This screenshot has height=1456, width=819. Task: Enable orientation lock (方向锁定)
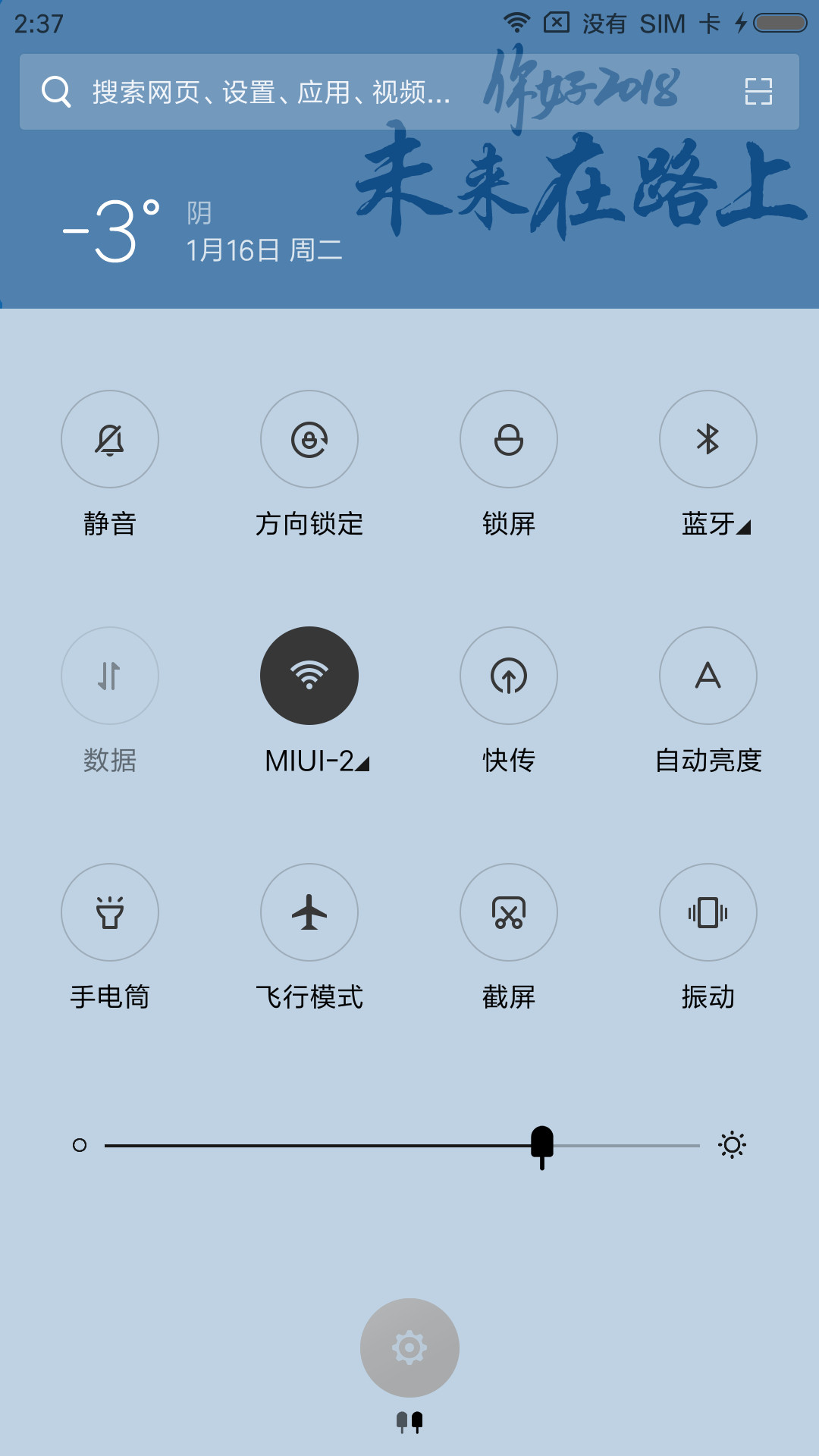point(309,439)
